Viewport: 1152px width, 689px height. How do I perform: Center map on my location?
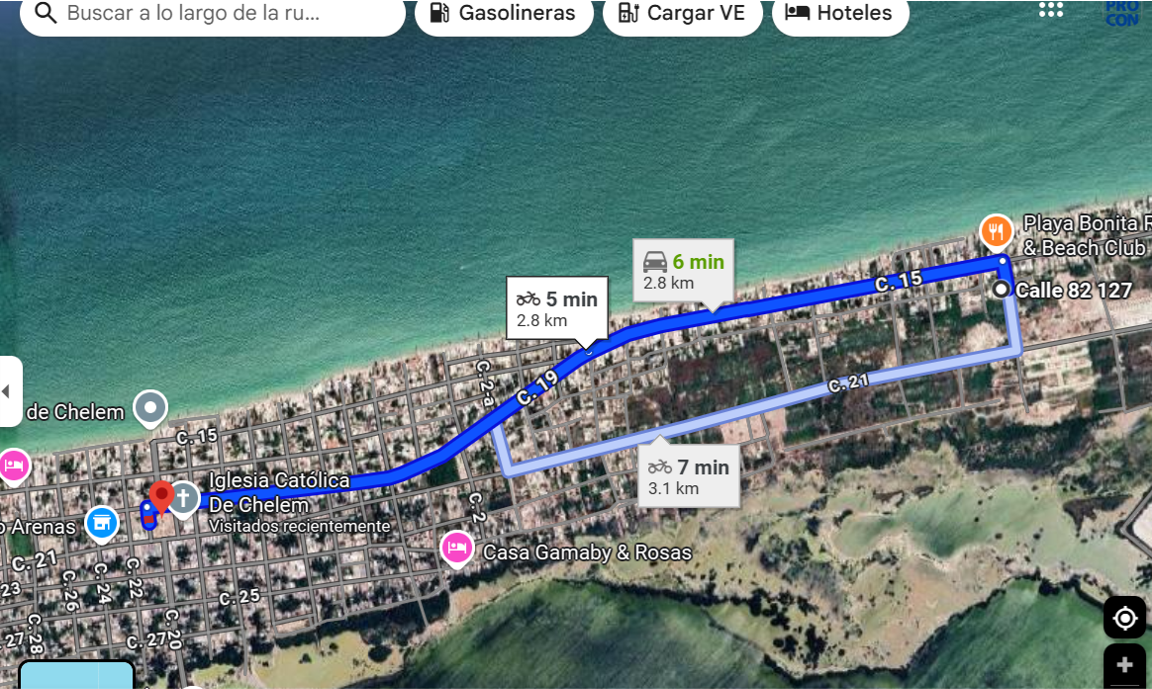pos(1125,618)
